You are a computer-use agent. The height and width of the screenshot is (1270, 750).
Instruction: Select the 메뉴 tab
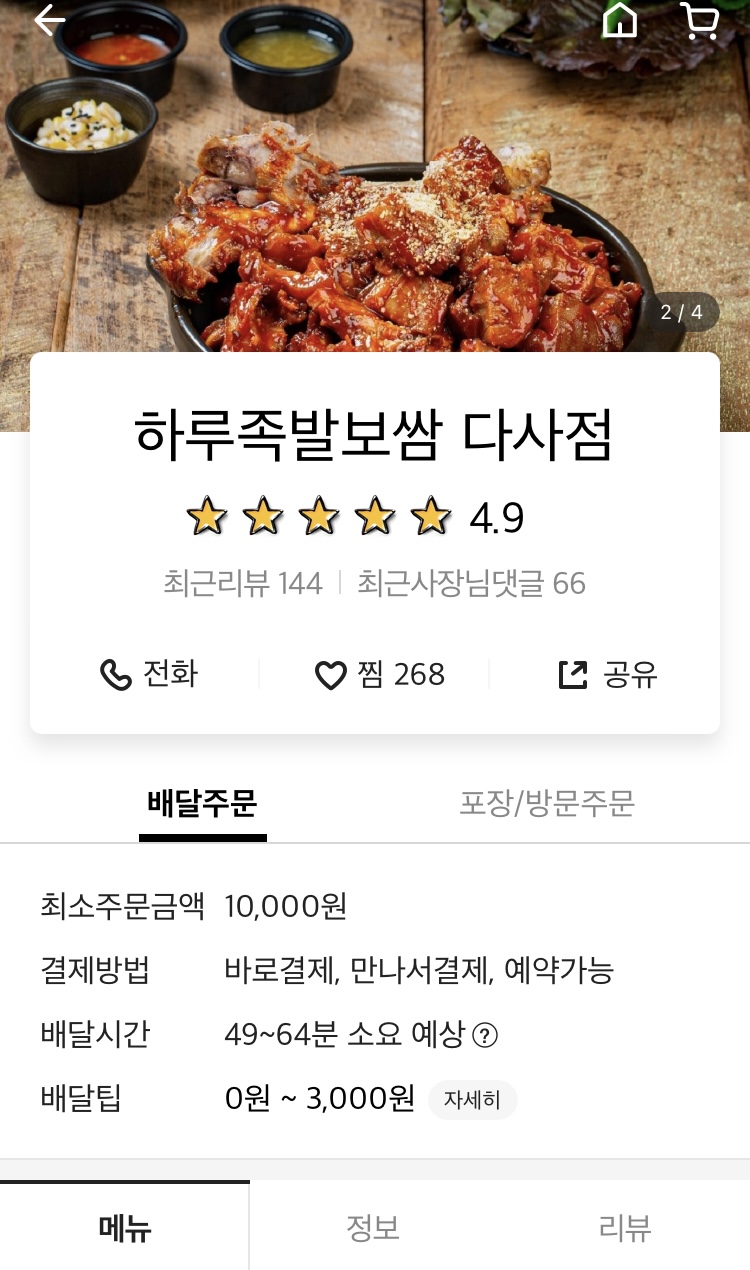coord(125,1227)
